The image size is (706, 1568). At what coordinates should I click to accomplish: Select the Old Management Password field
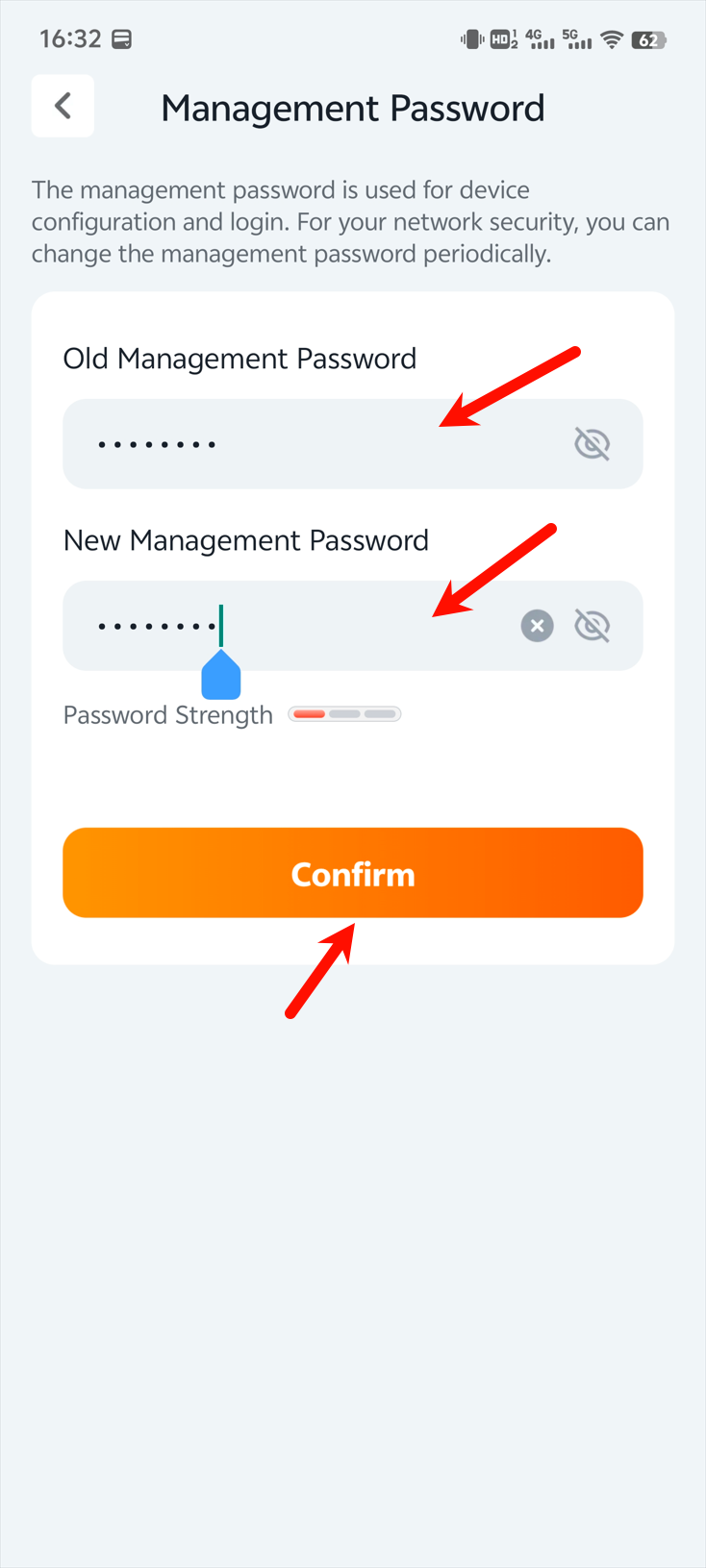coord(289,443)
